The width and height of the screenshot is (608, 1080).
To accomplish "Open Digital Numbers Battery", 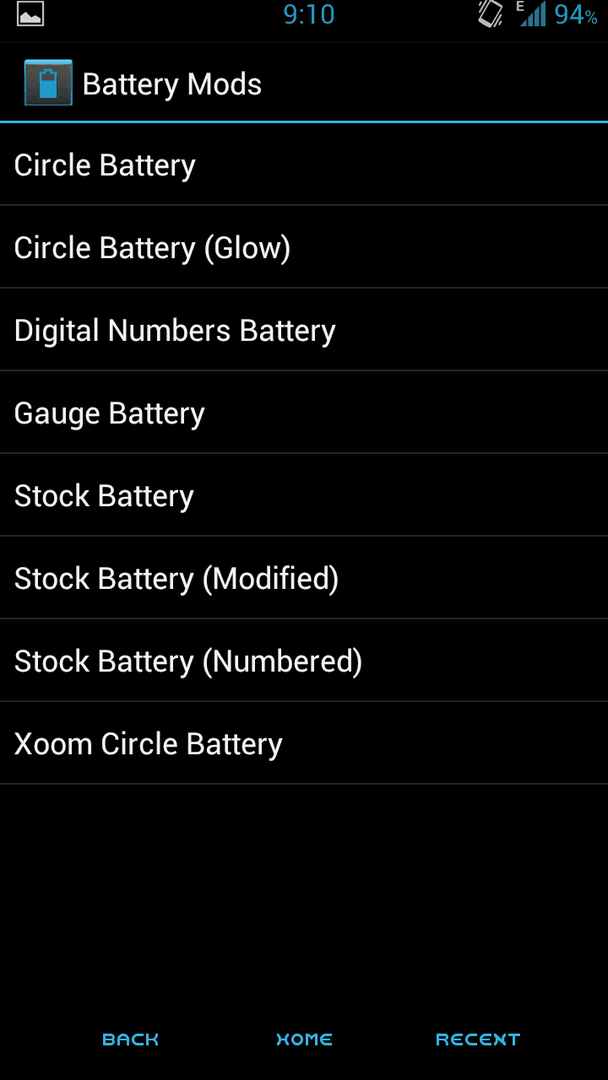I will tap(304, 329).
